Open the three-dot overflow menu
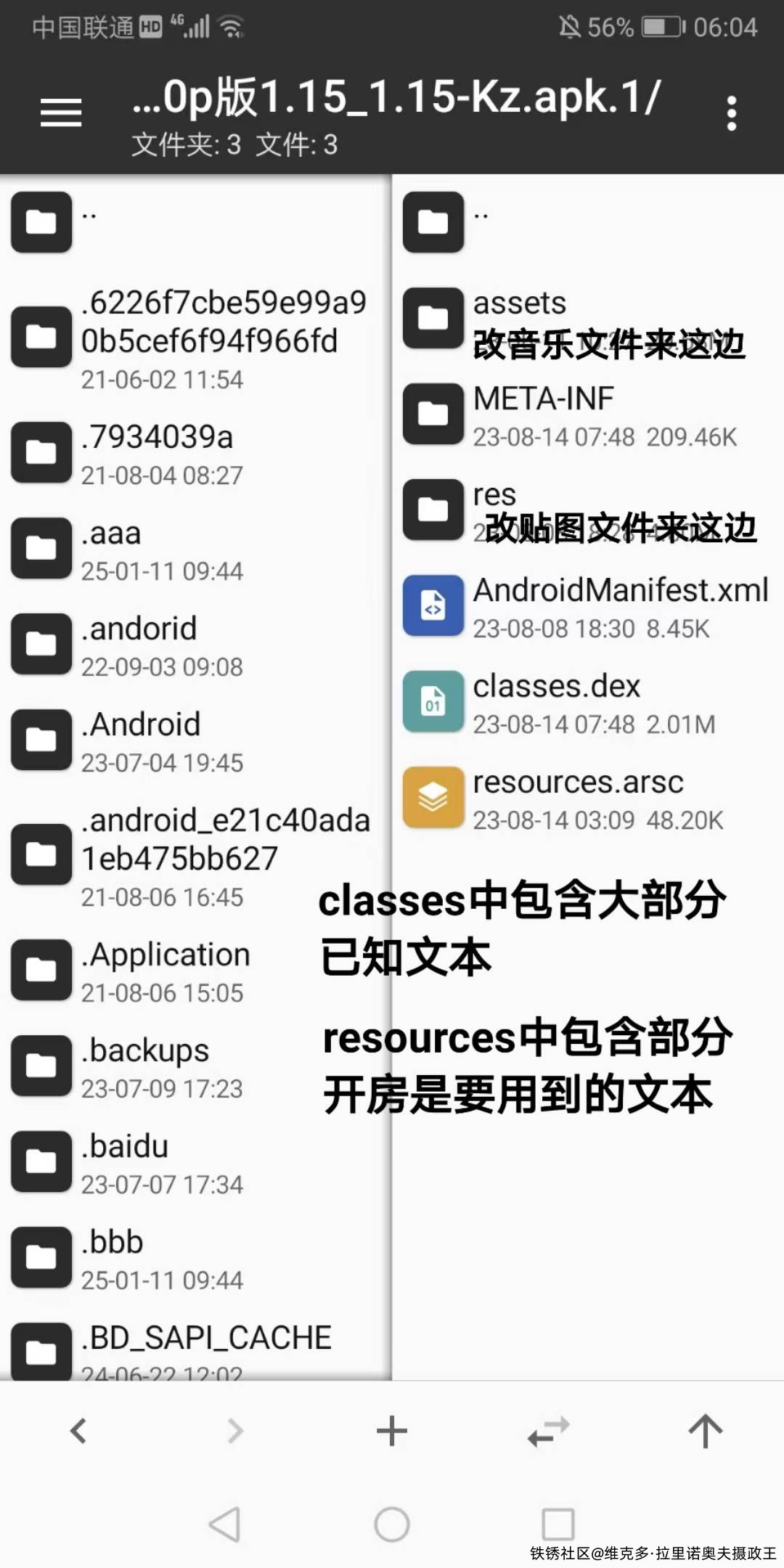 click(732, 113)
